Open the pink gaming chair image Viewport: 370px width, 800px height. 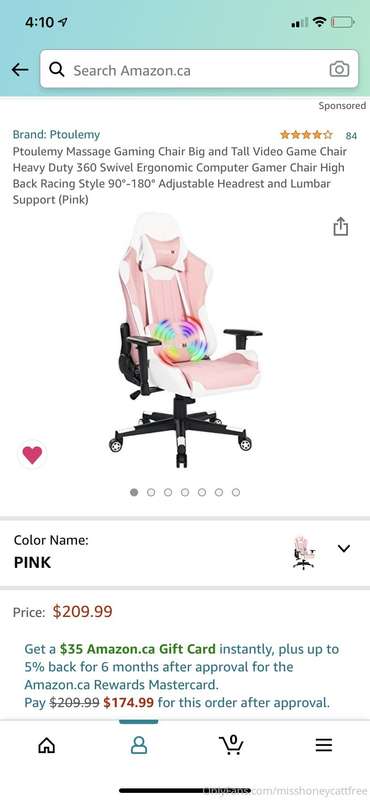[185, 340]
